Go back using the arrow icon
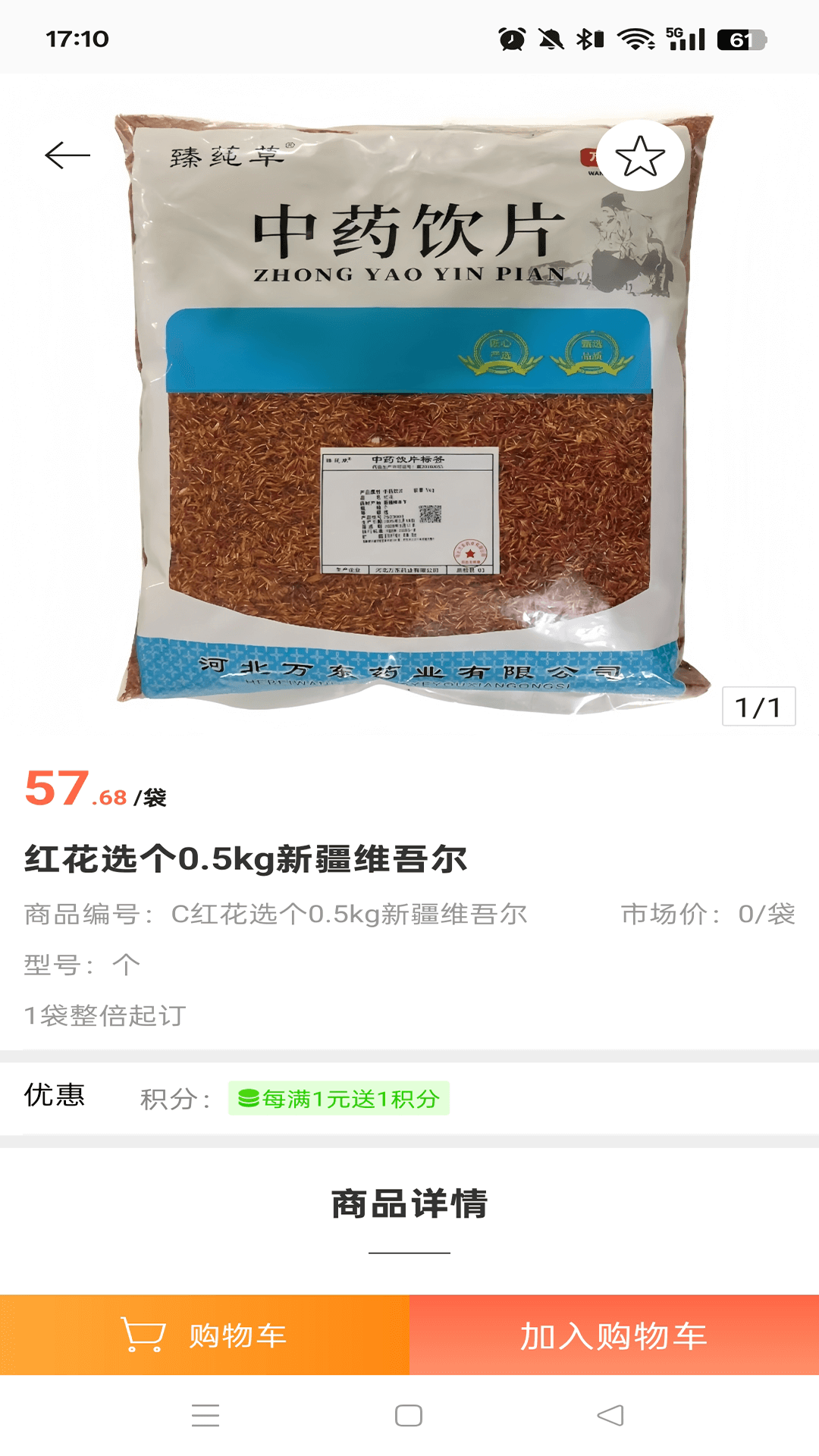This screenshot has width=819, height=1456. [x=67, y=155]
